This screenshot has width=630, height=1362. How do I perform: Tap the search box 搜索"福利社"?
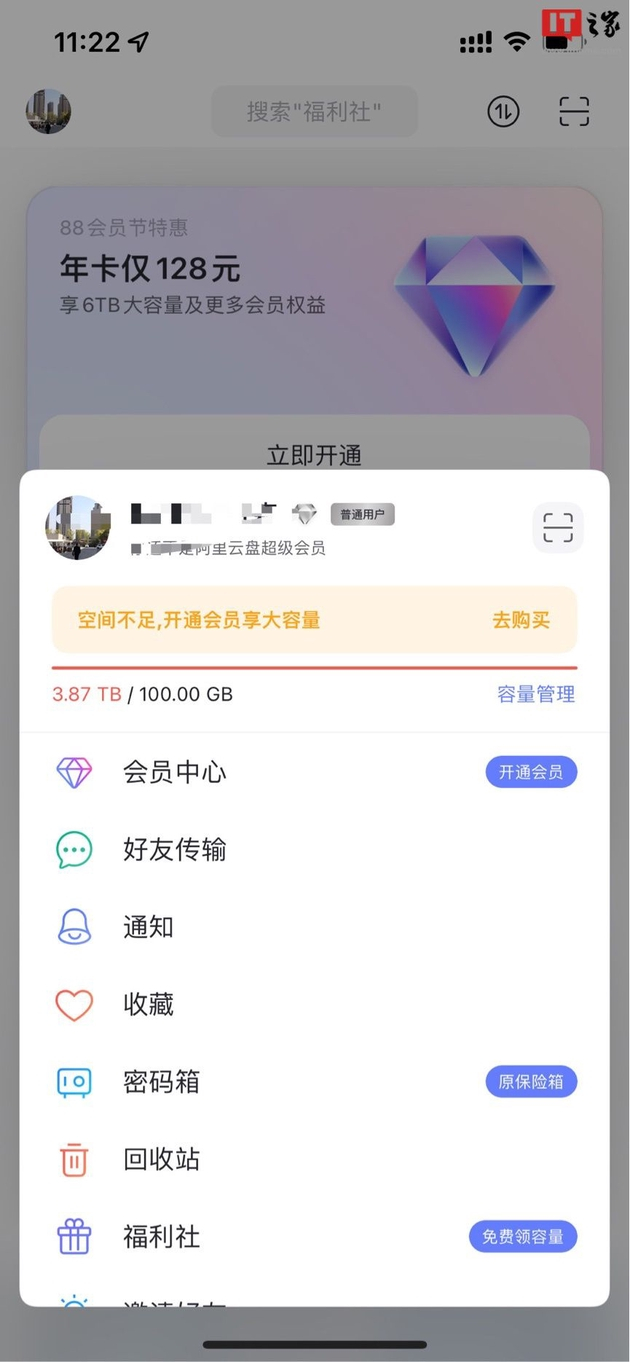click(x=314, y=111)
